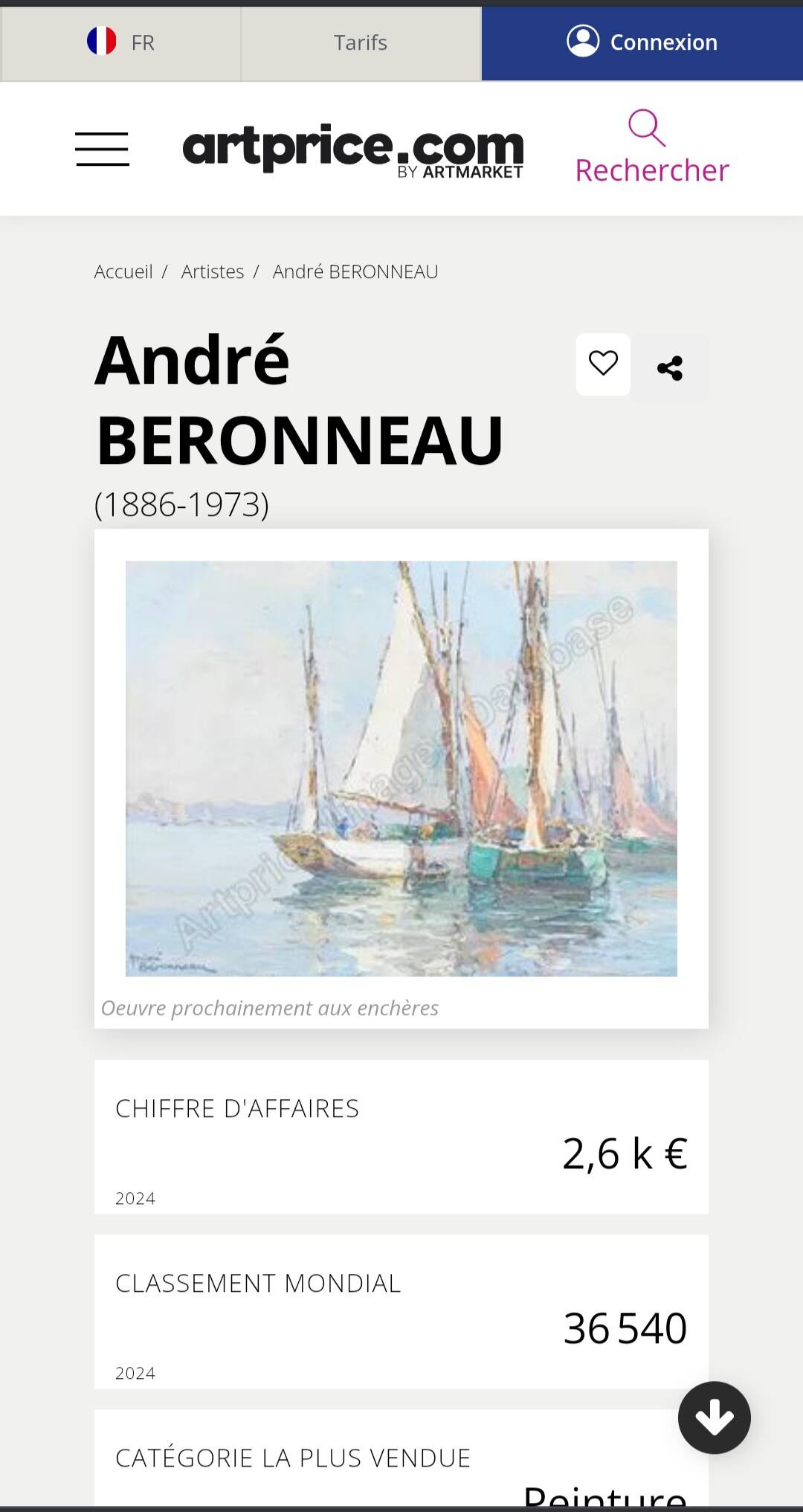Click André BERONNEAU in the breadcrumb

click(355, 271)
